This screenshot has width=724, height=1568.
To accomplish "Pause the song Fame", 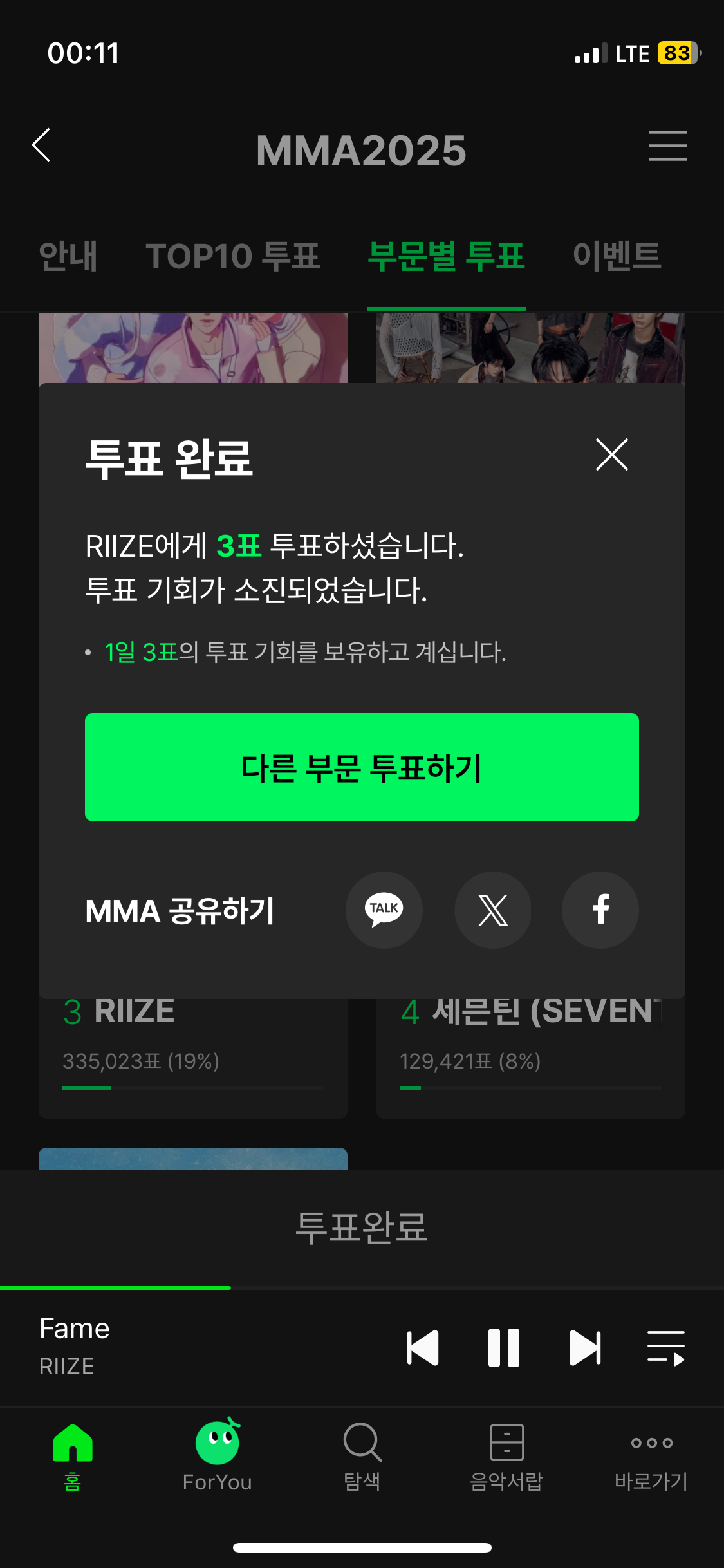I will (x=504, y=1347).
